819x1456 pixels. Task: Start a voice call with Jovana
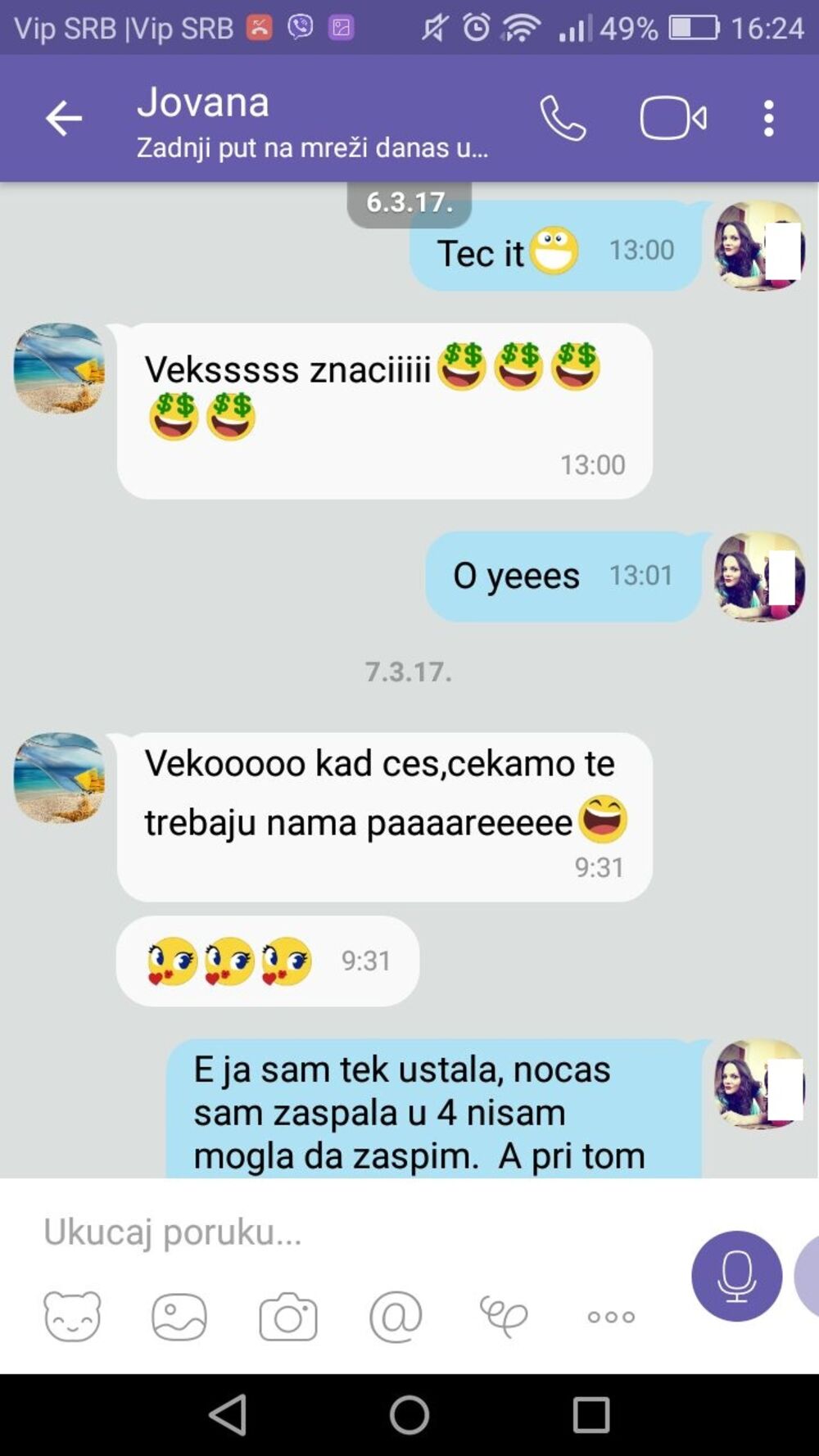563,120
